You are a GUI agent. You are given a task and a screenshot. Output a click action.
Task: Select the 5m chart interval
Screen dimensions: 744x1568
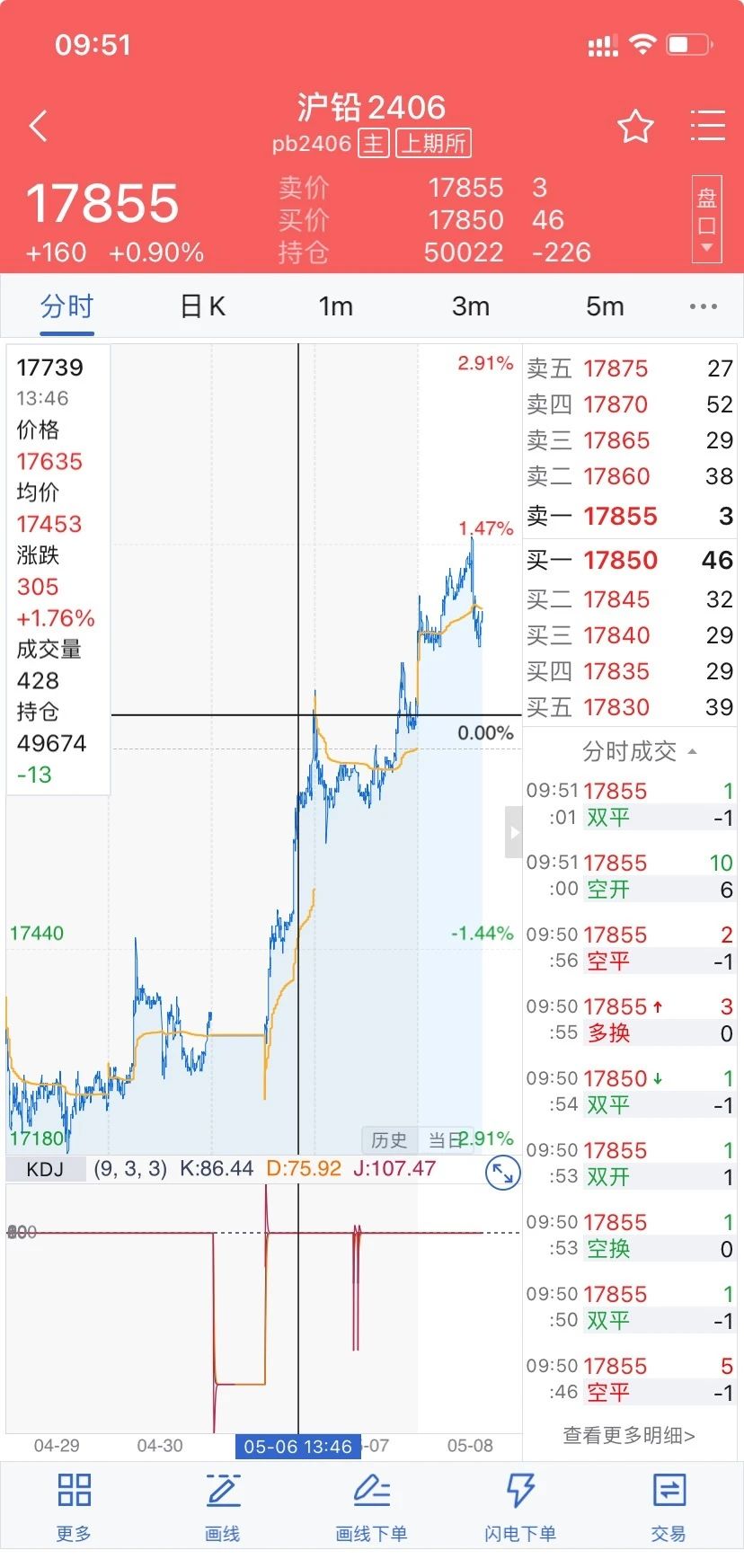pos(605,307)
